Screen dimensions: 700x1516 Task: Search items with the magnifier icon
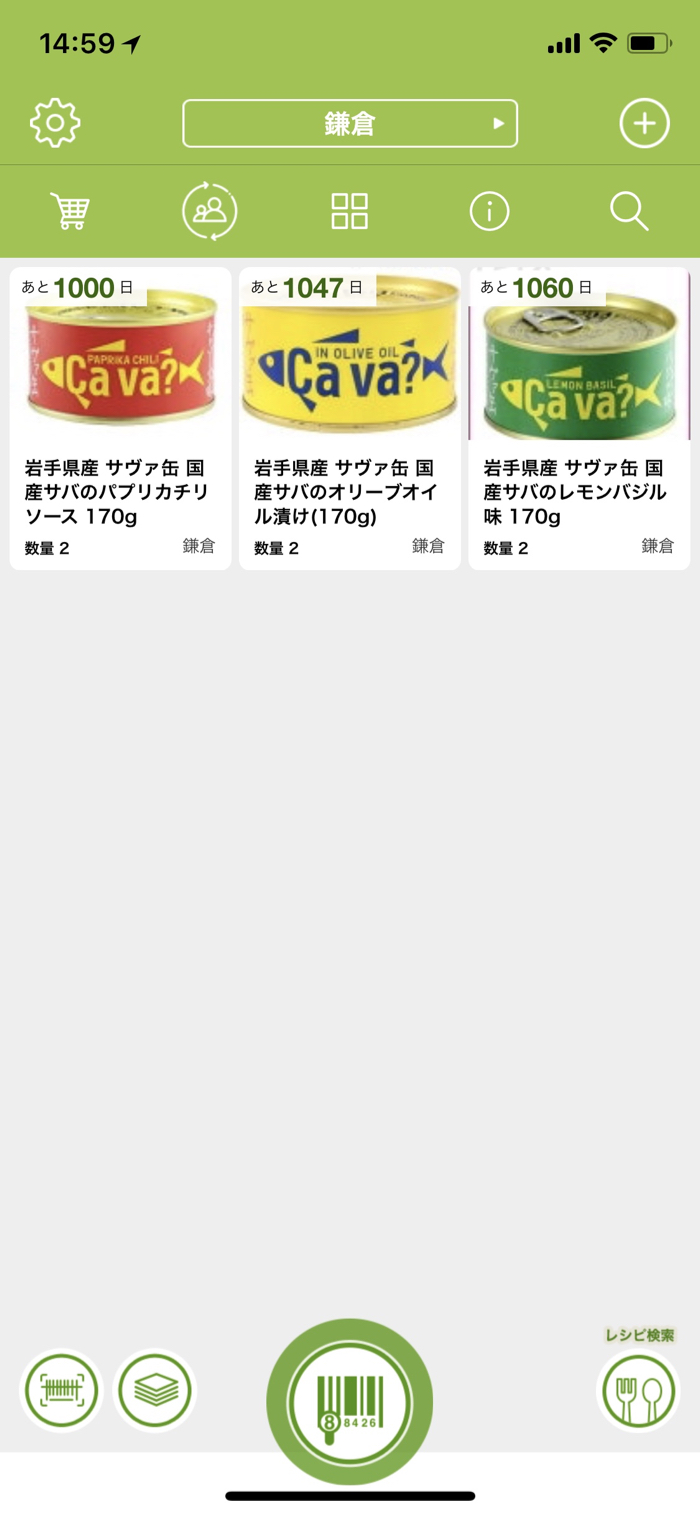(629, 212)
